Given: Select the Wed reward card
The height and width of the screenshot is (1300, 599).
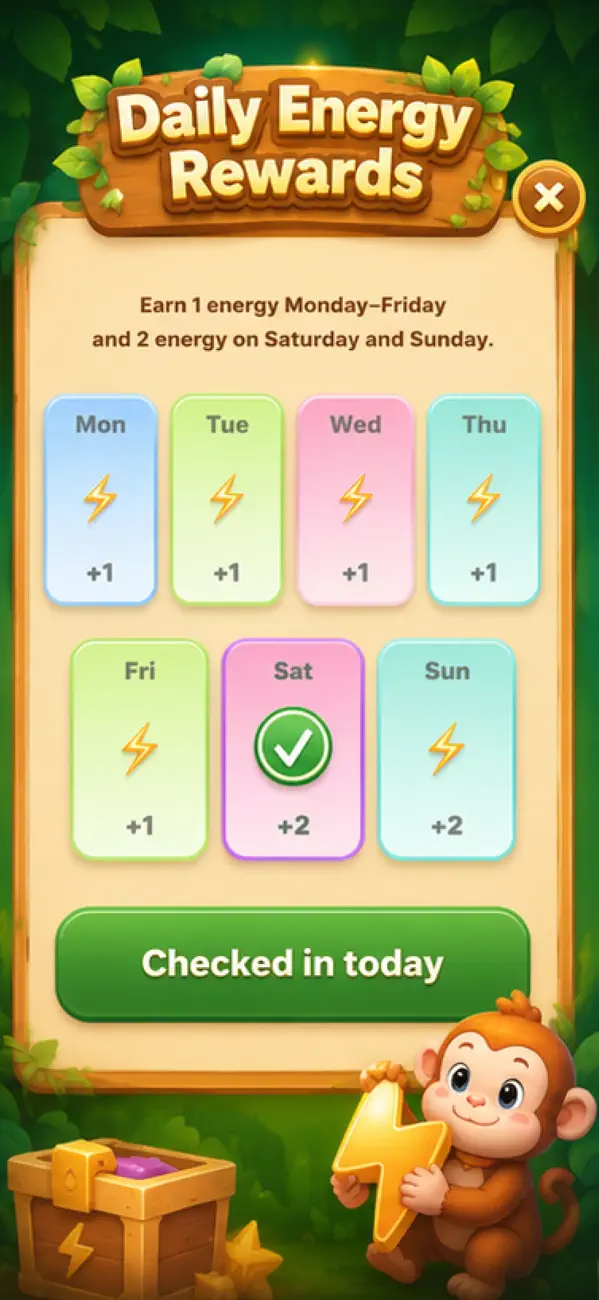Looking at the screenshot, I should click(355, 501).
